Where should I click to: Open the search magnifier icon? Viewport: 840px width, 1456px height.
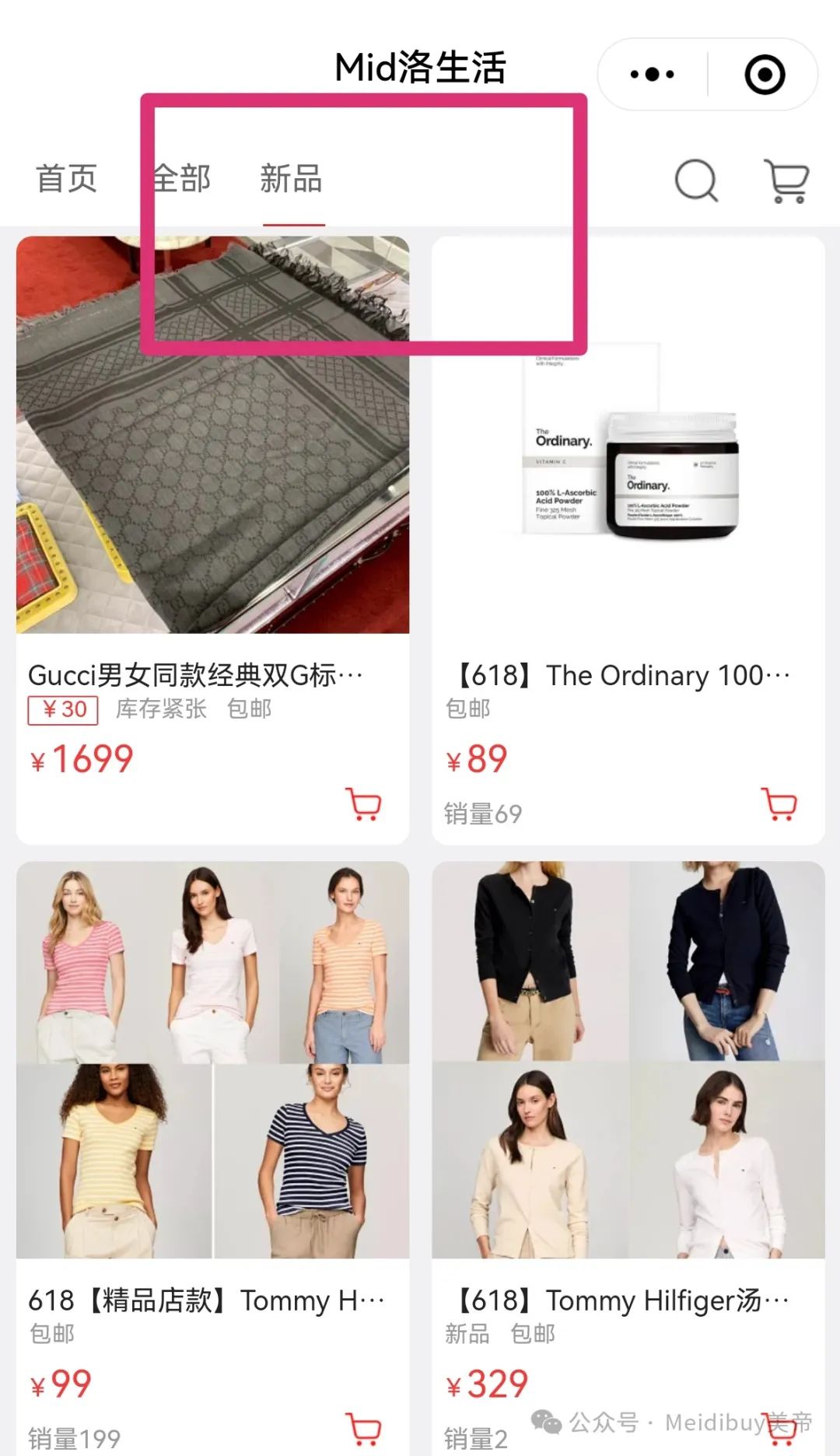(696, 180)
